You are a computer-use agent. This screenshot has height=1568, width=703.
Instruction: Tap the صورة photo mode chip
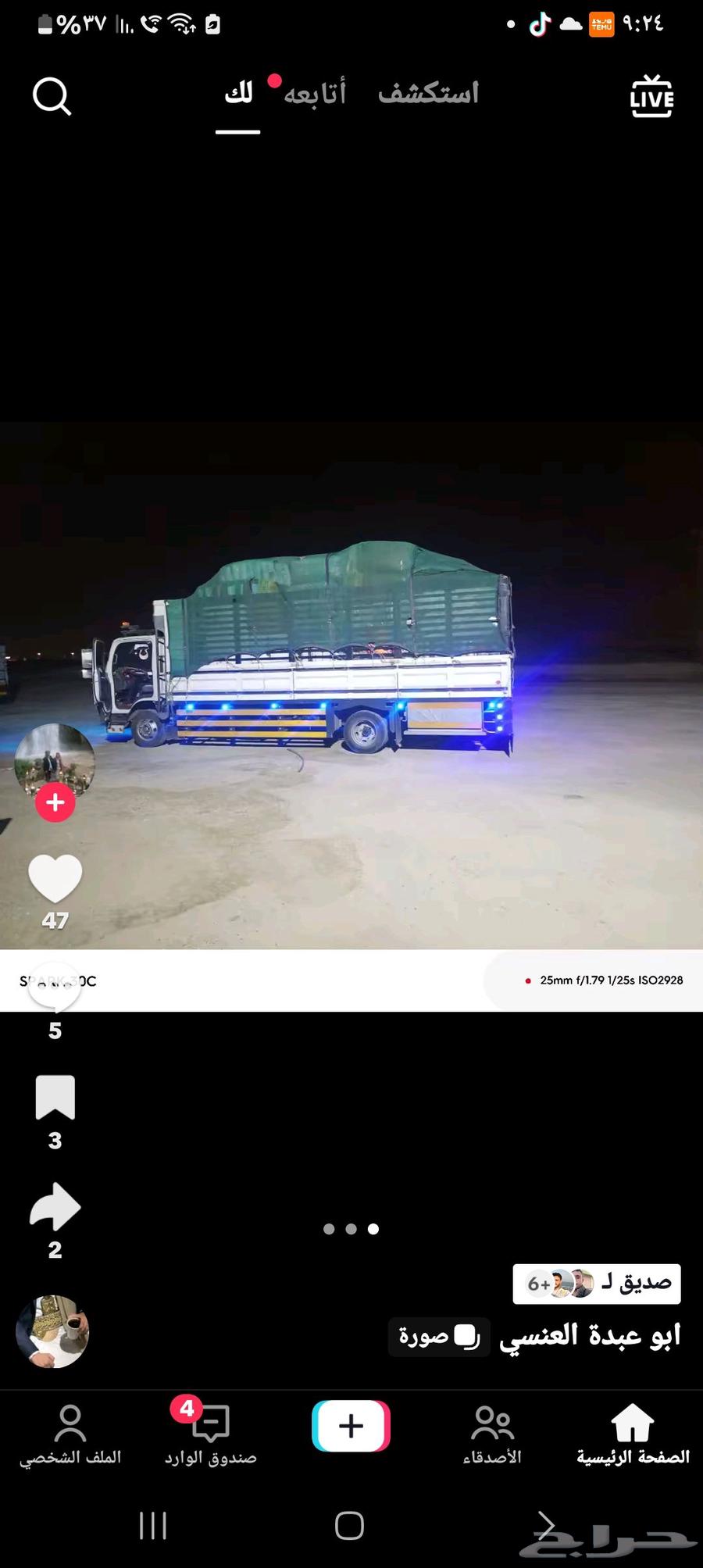[439, 1337]
